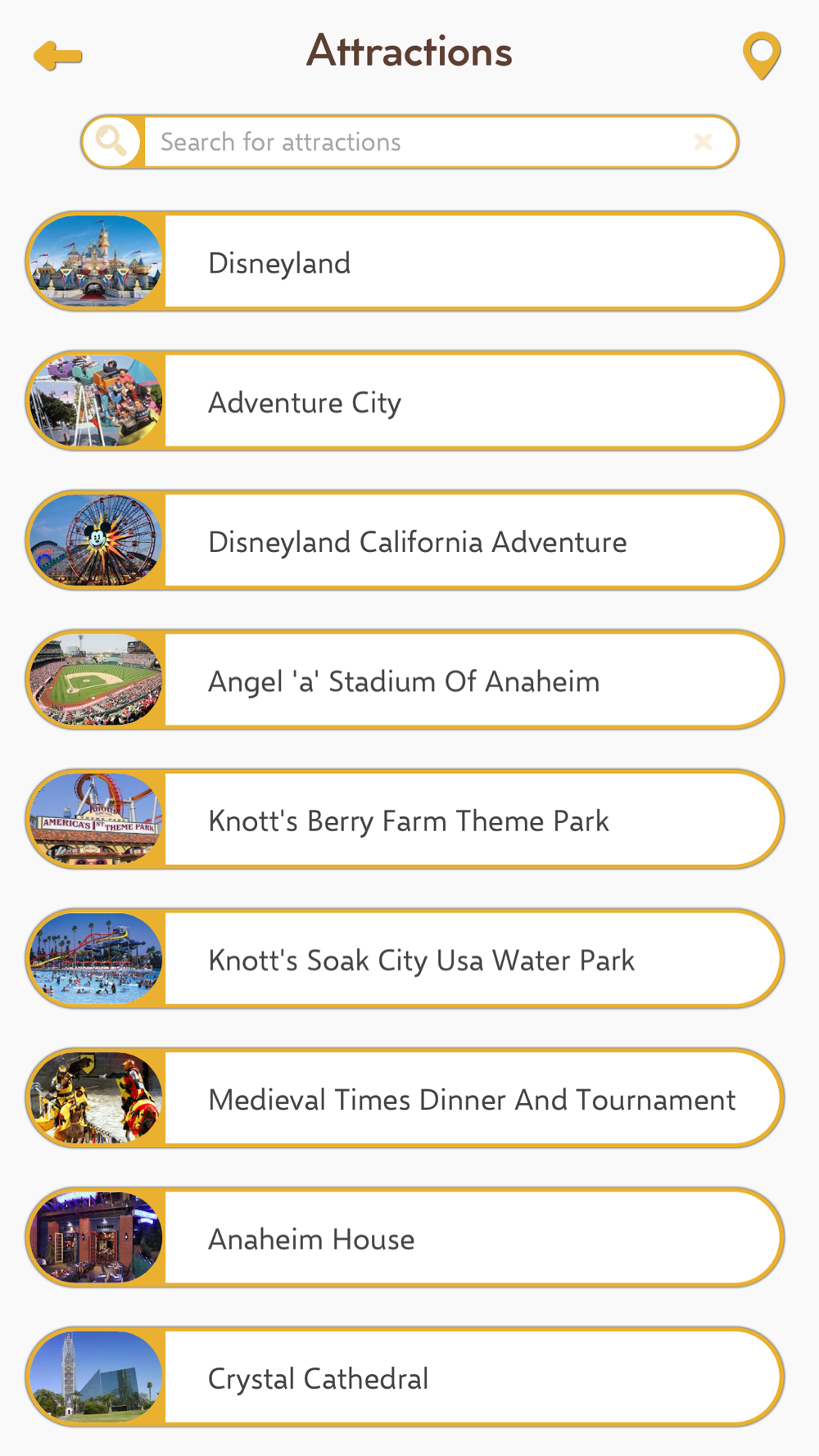Go back using the yellow arrow

[58, 56]
